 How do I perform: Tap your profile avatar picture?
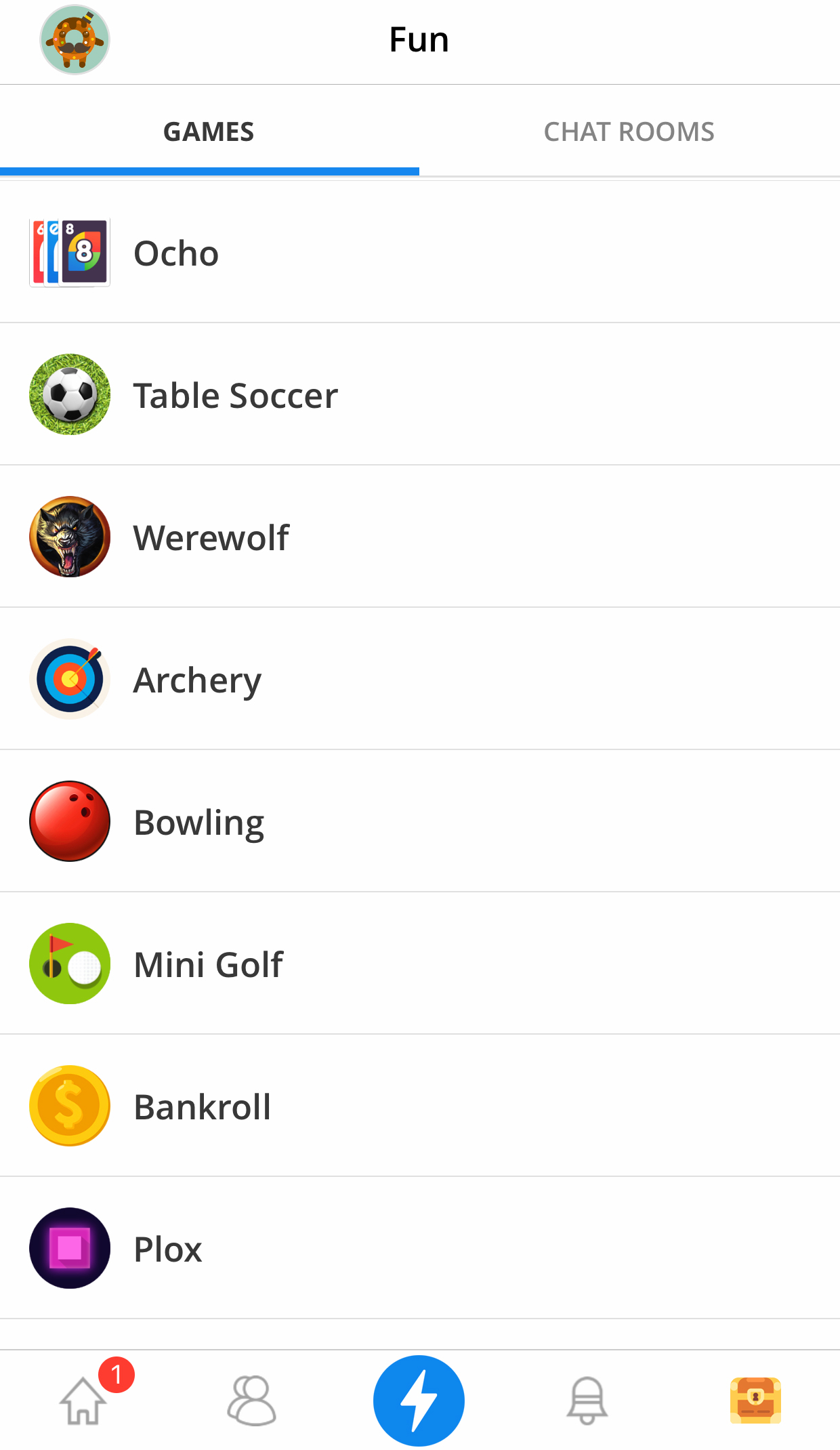click(x=75, y=39)
